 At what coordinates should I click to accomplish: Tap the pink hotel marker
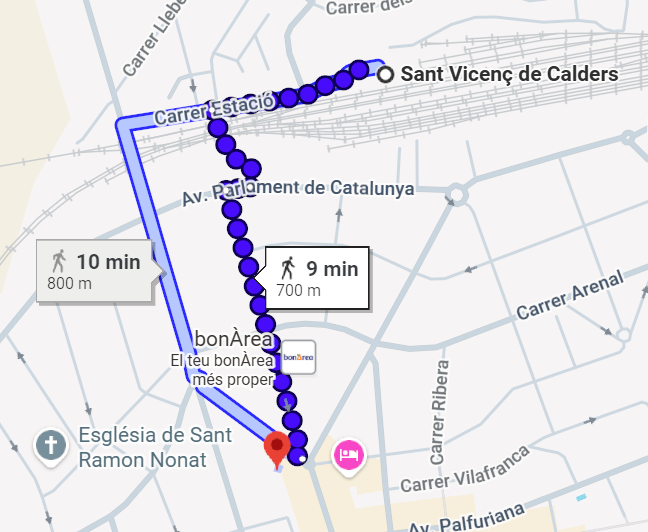pyautogui.click(x=349, y=455)
